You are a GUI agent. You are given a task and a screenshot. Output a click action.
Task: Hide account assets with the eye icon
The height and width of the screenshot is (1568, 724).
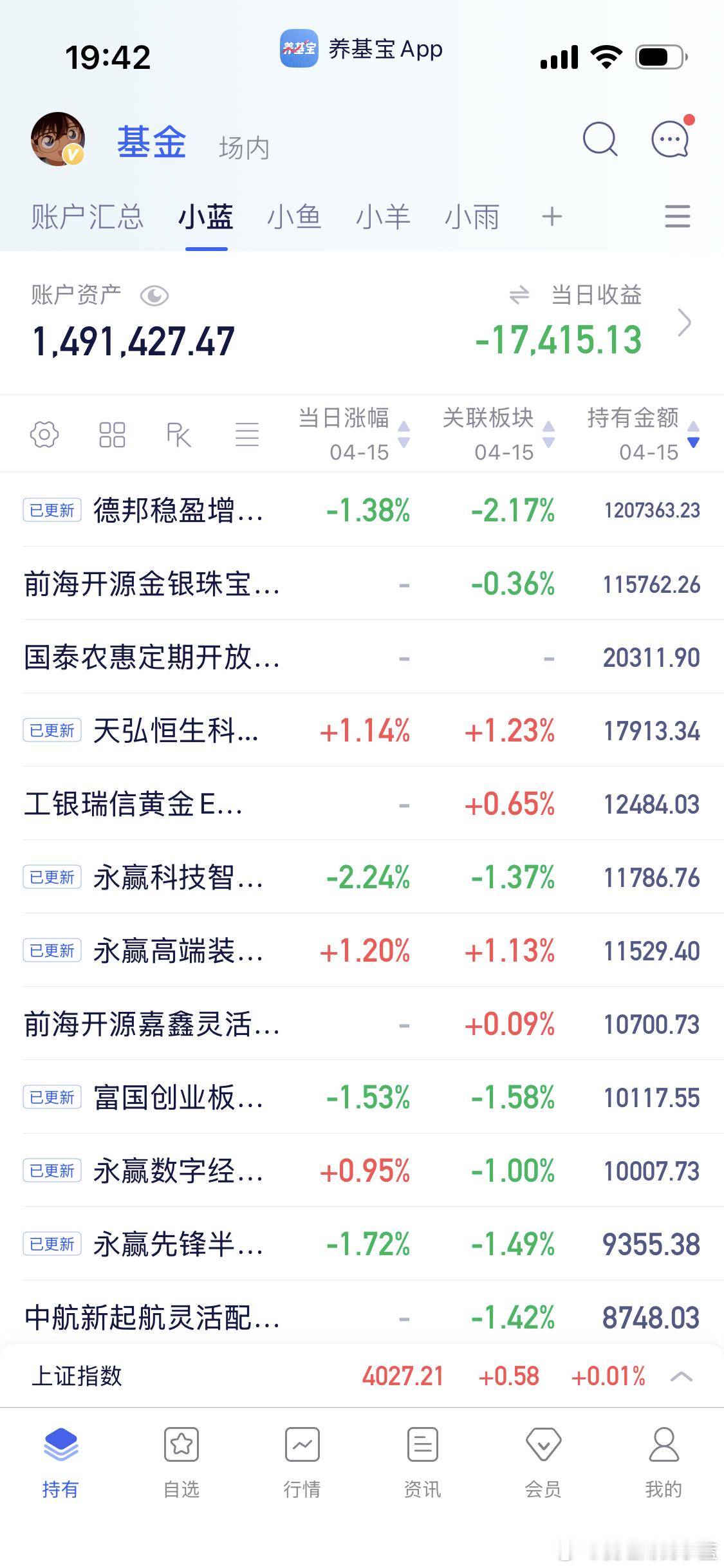[154, 296]
